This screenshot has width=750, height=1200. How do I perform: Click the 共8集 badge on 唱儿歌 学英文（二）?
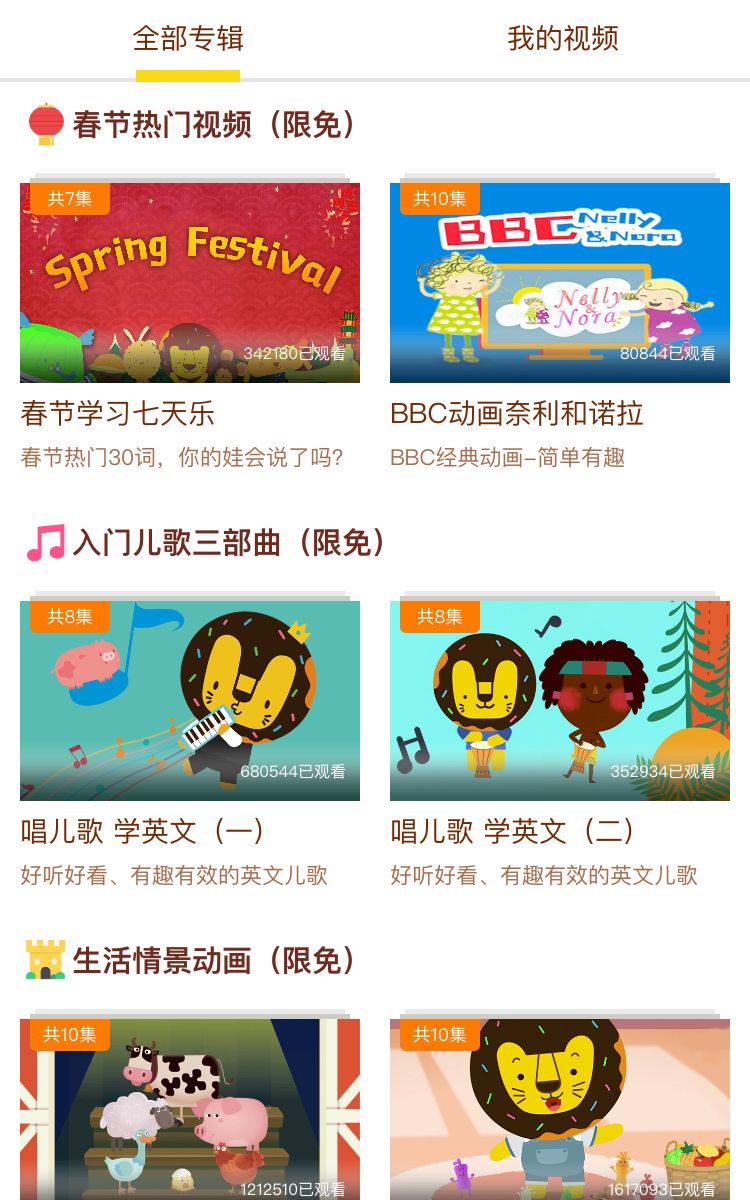(438, 617)
